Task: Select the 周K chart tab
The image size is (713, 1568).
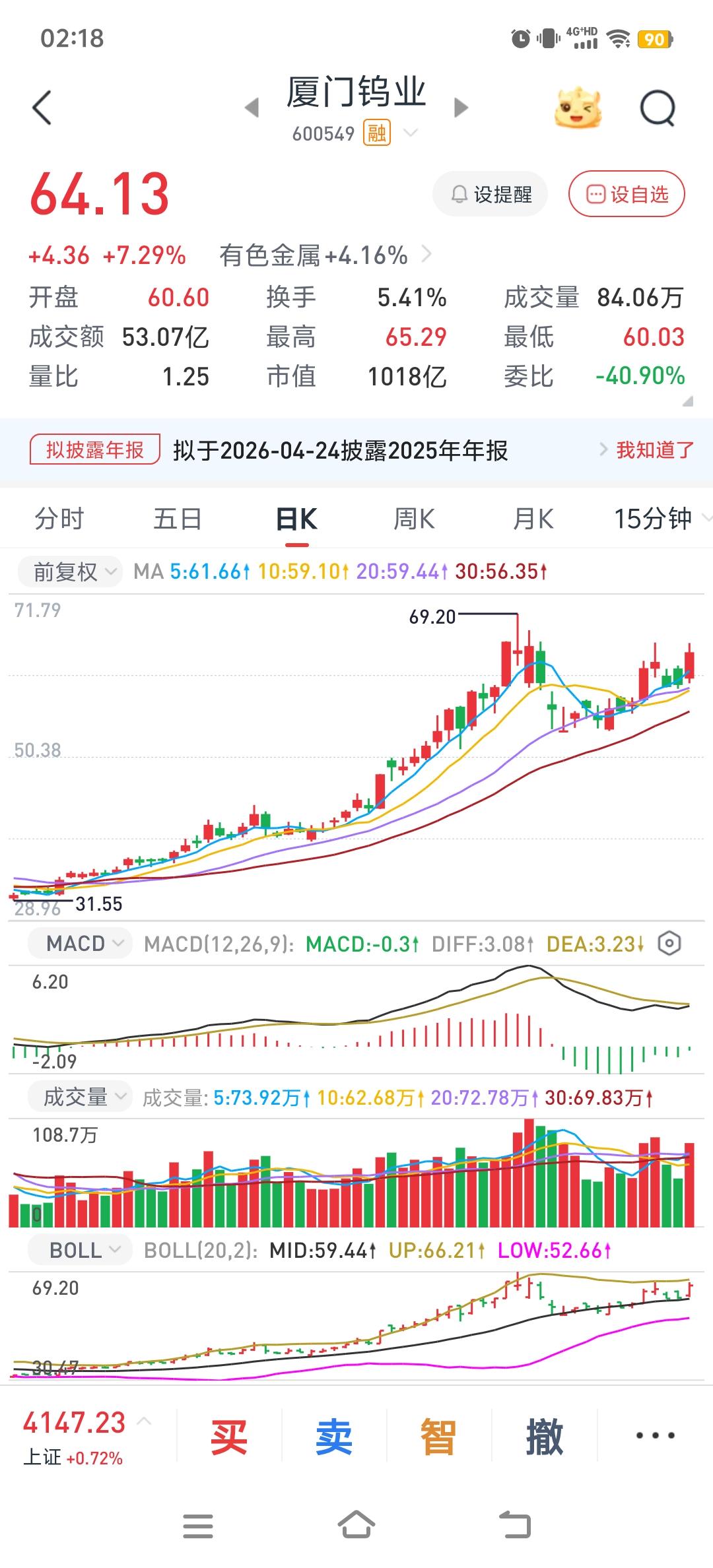Action: point(415,519)
